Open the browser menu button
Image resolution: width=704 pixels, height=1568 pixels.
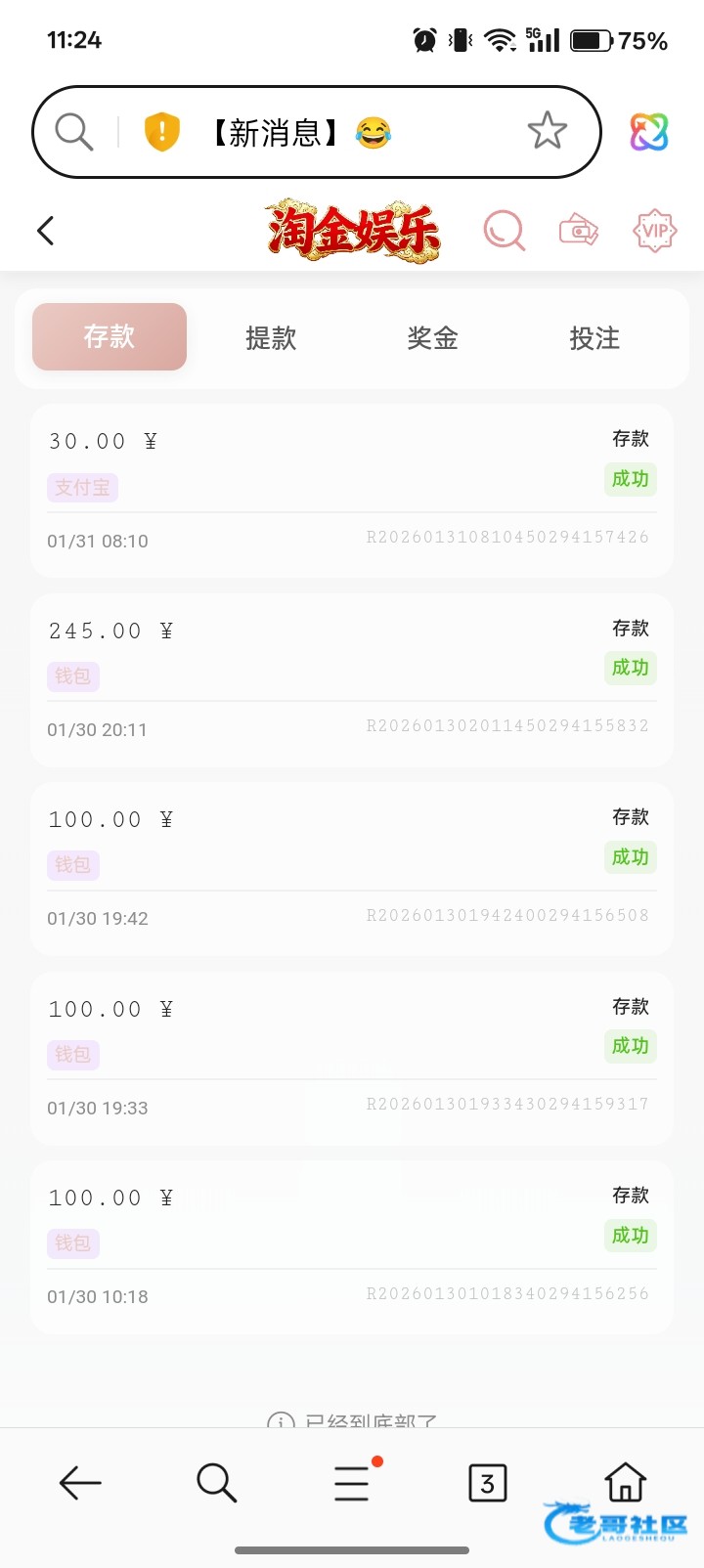(352, 1483)
